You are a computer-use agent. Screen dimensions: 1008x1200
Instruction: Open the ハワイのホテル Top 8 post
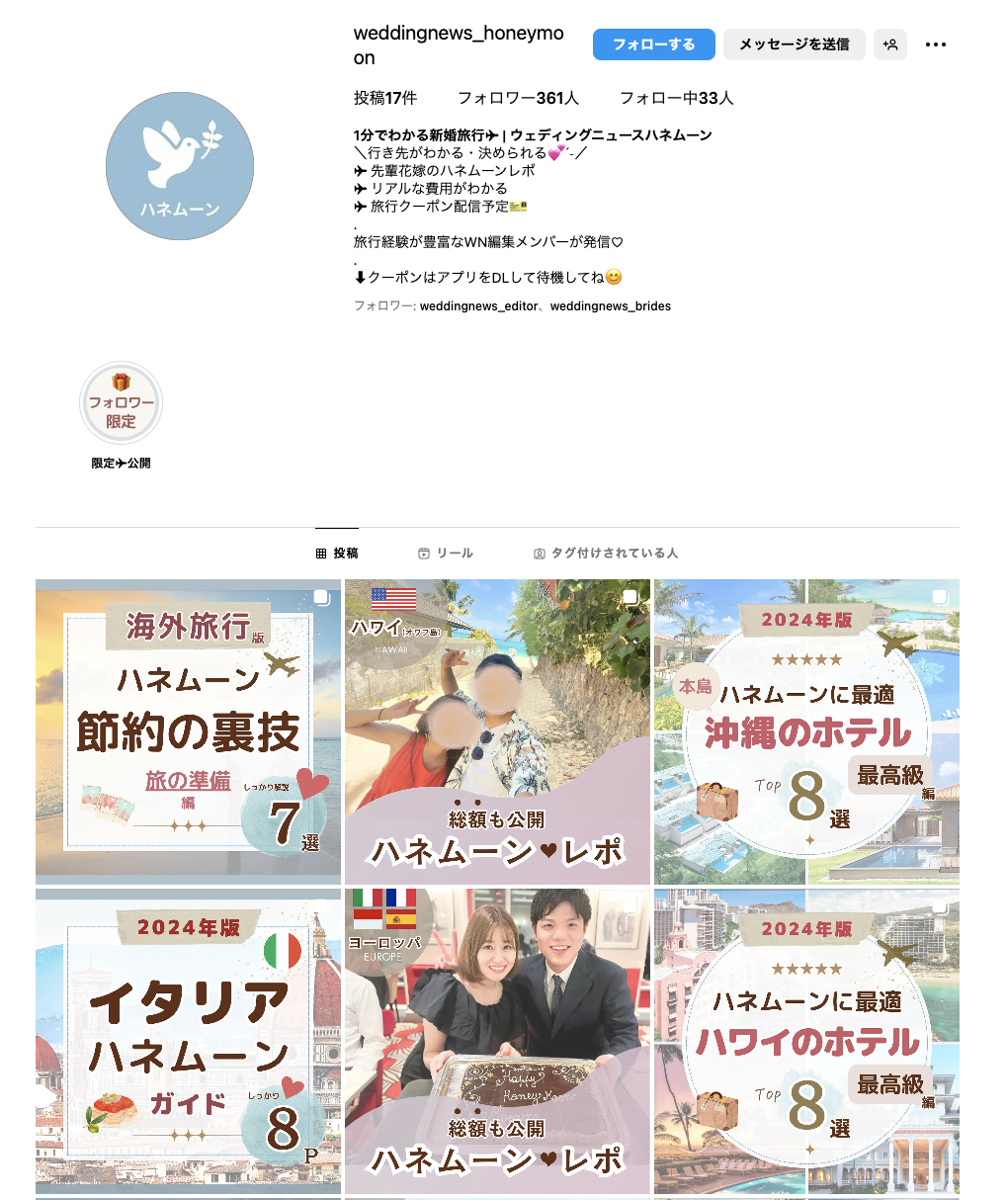806,1041
